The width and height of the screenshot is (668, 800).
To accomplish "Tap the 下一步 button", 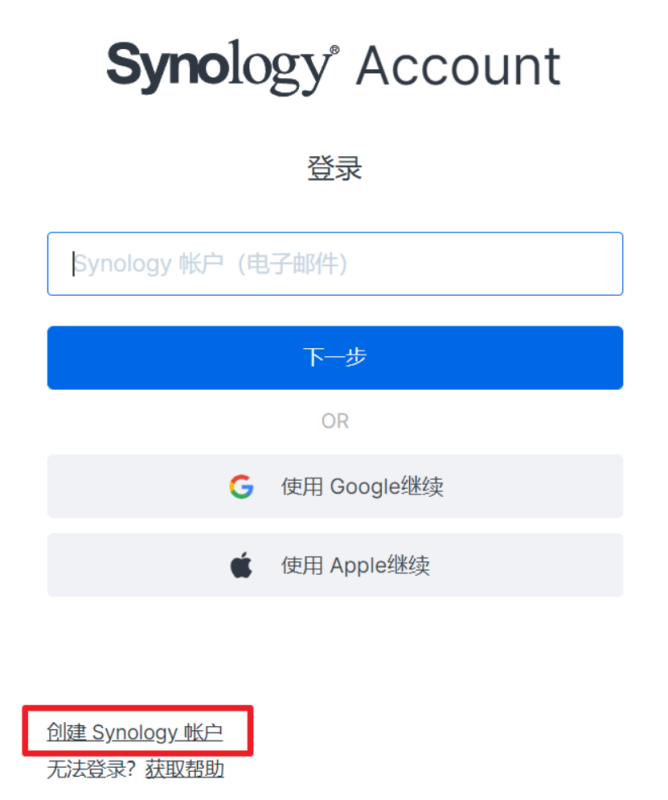I will 335,357.
